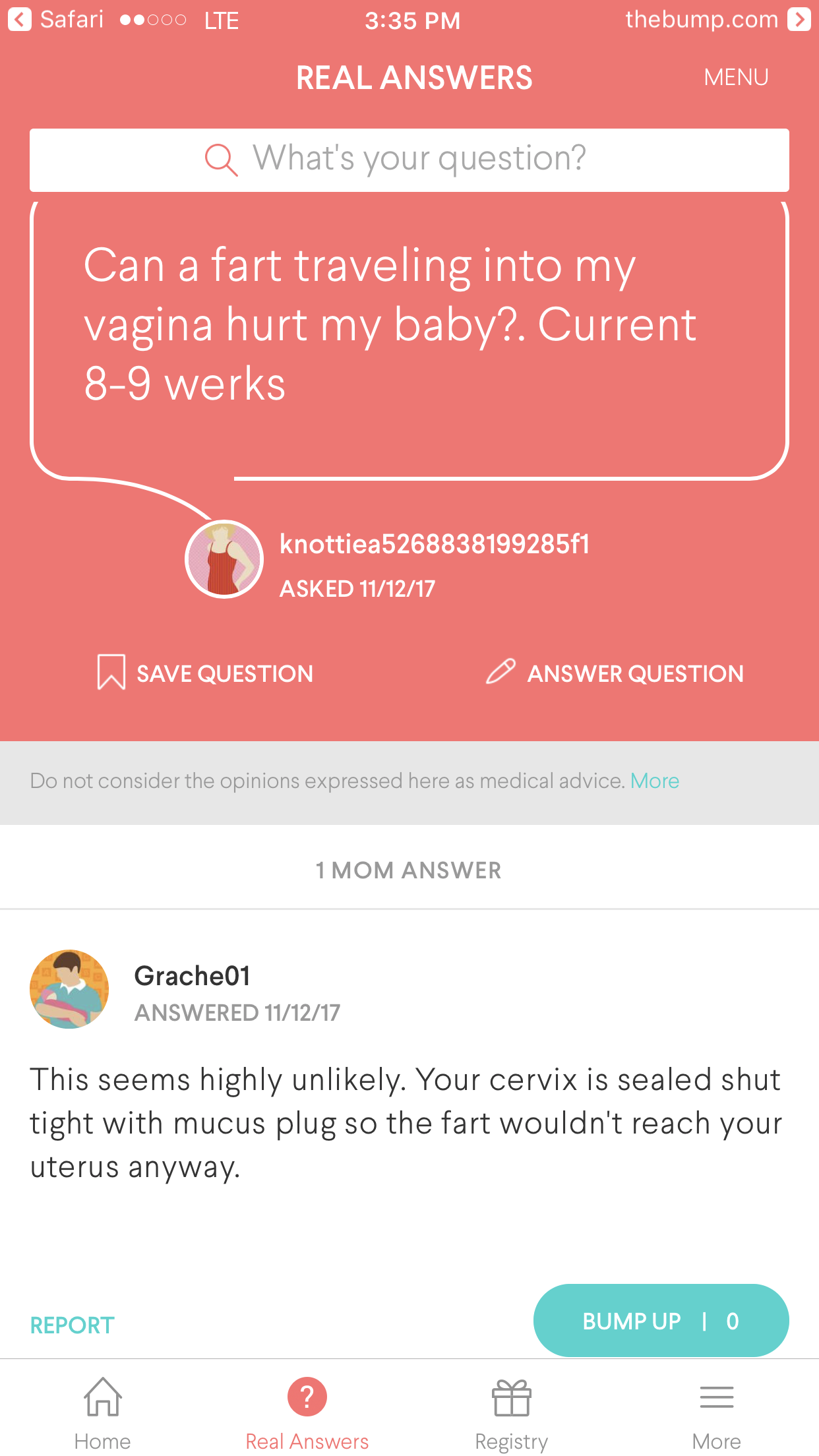Viewport: 819px width, 1456px height.
Task: Open the More link in the medical disclaimer
Action: click(x=654, y=781)
